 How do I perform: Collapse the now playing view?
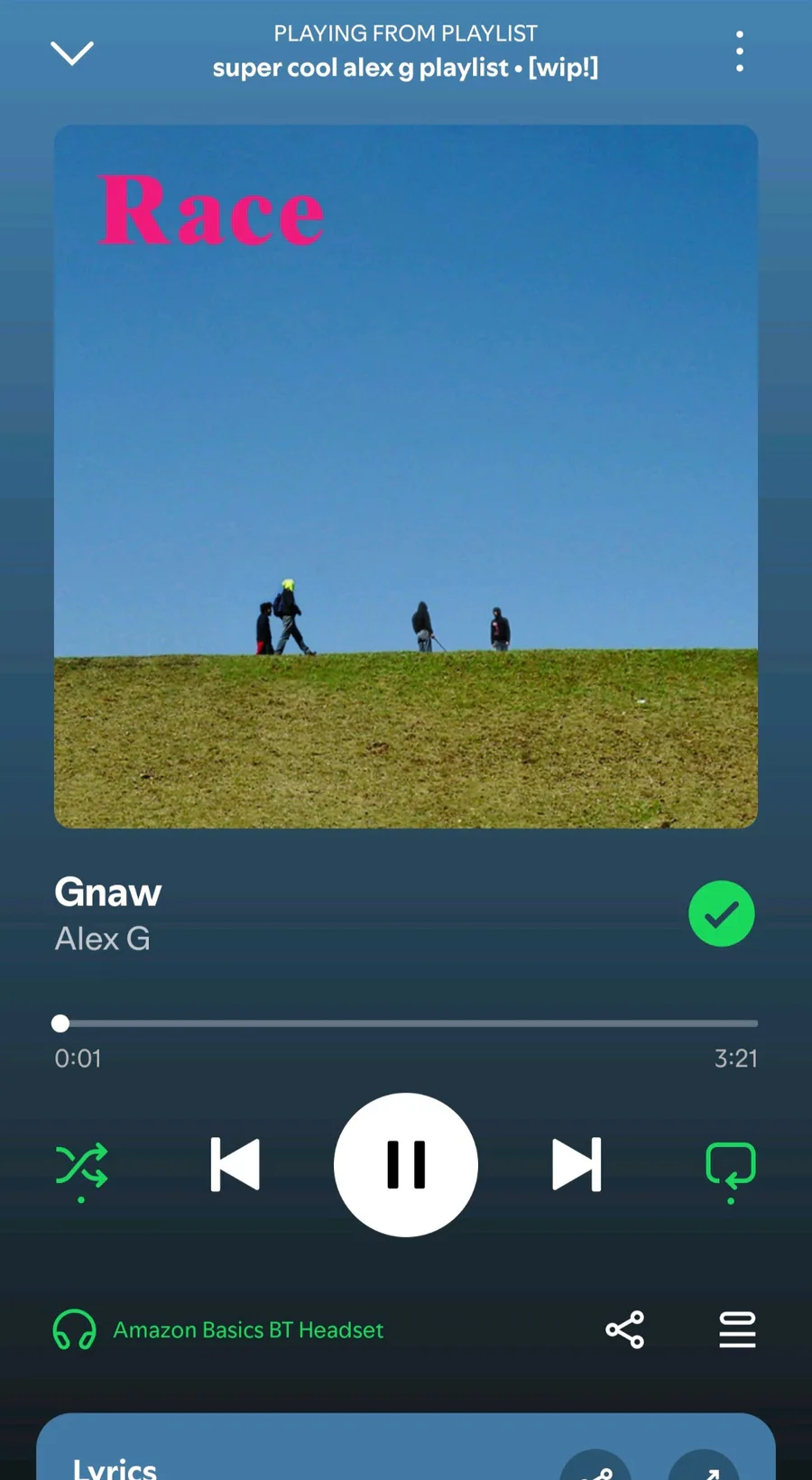[72, 53]
